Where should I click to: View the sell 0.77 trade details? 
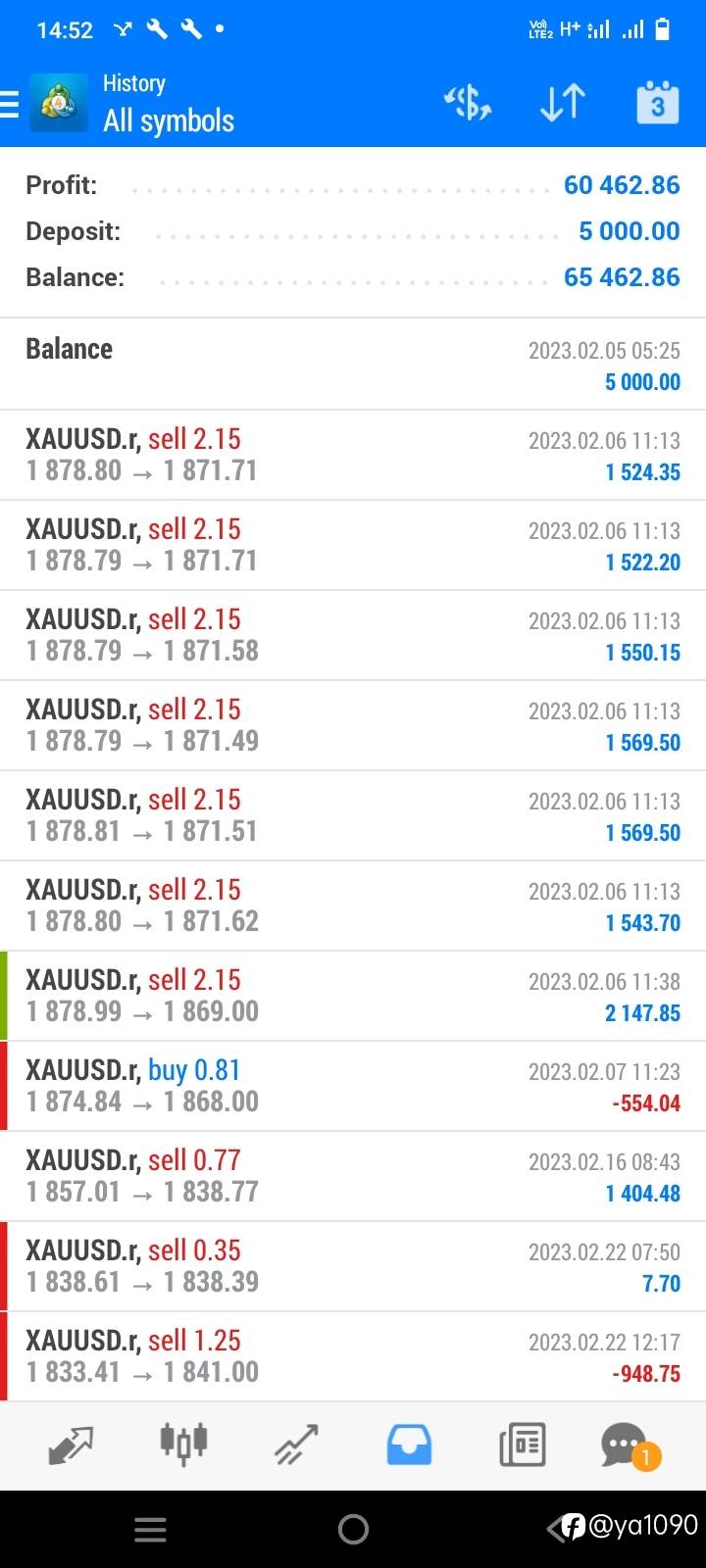click(x=353, y=1176)
